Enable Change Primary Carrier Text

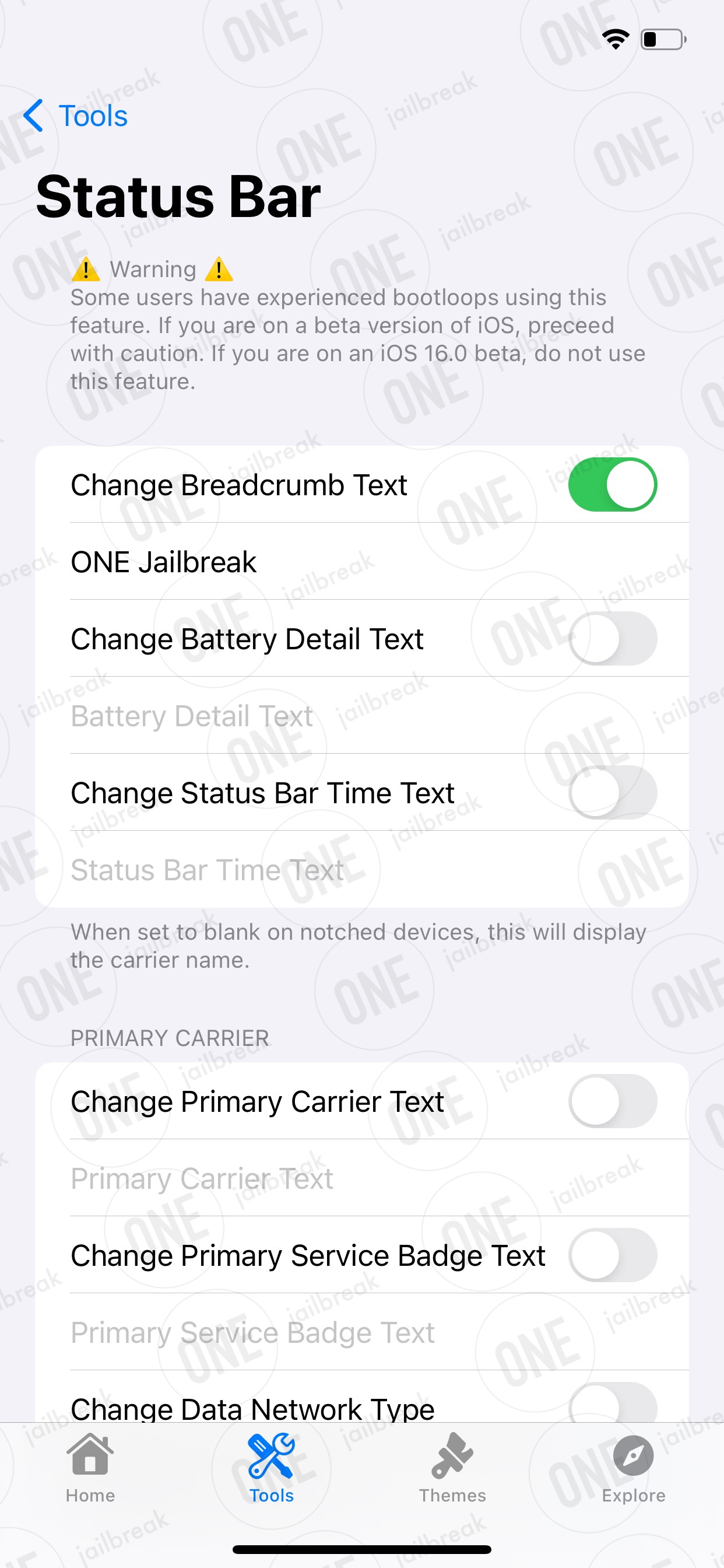coord(612,1101)
